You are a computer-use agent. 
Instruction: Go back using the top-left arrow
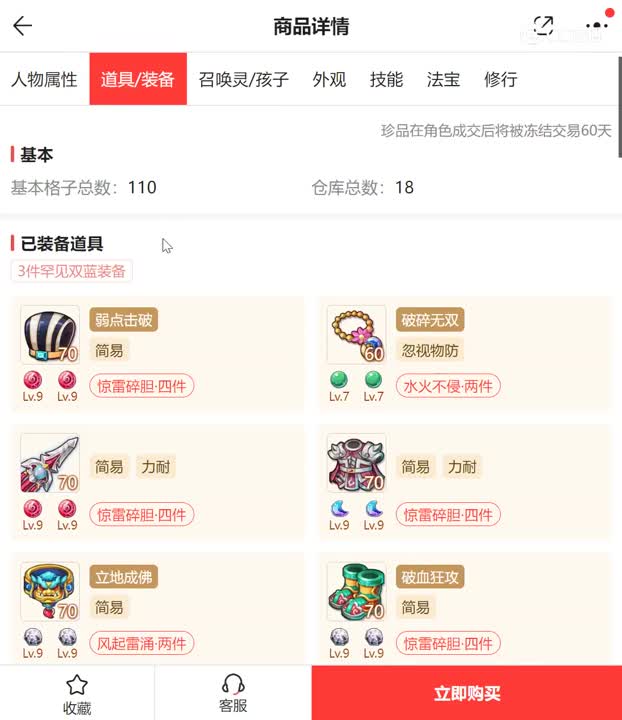coord(22,26)
